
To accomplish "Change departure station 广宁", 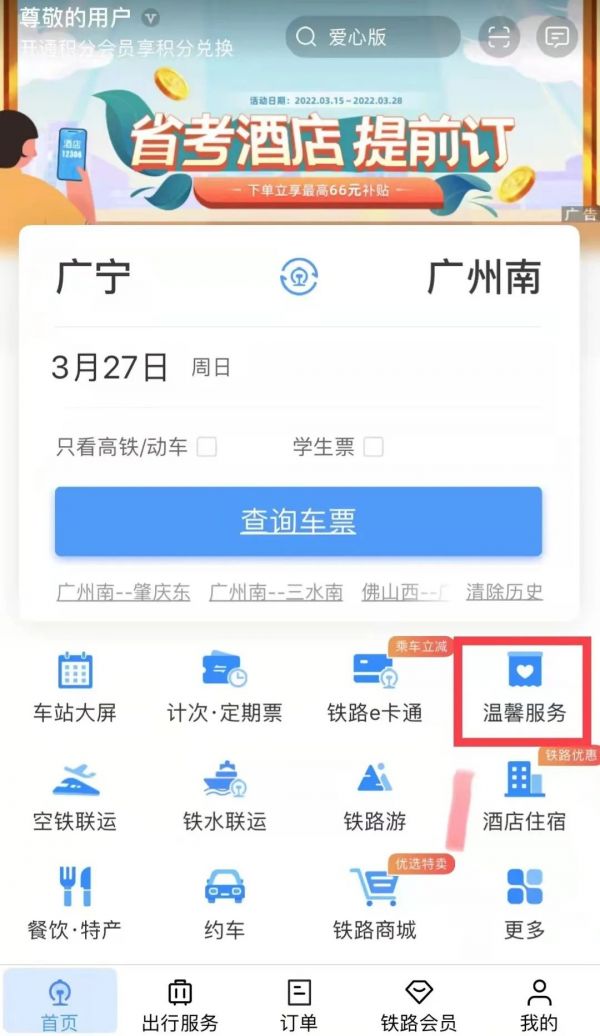I will [93, 277].
